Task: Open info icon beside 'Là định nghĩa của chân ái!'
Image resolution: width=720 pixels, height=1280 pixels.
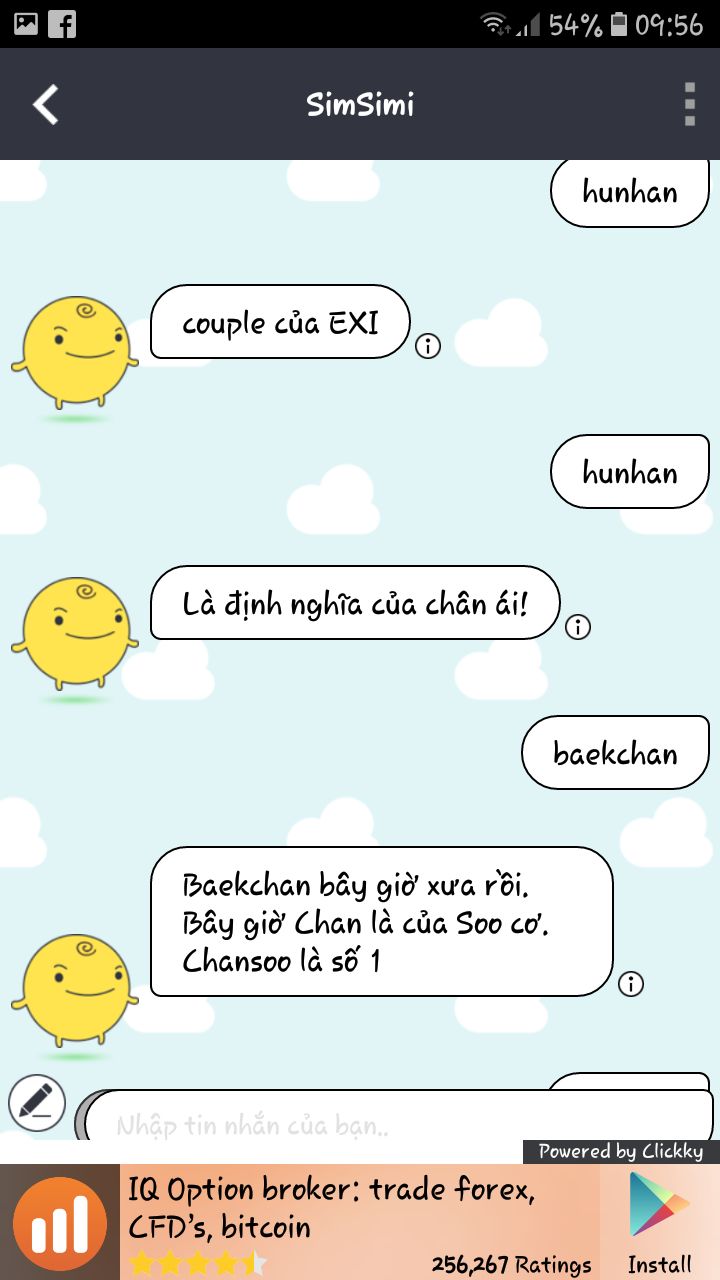Action: click(x=578, y=627)
